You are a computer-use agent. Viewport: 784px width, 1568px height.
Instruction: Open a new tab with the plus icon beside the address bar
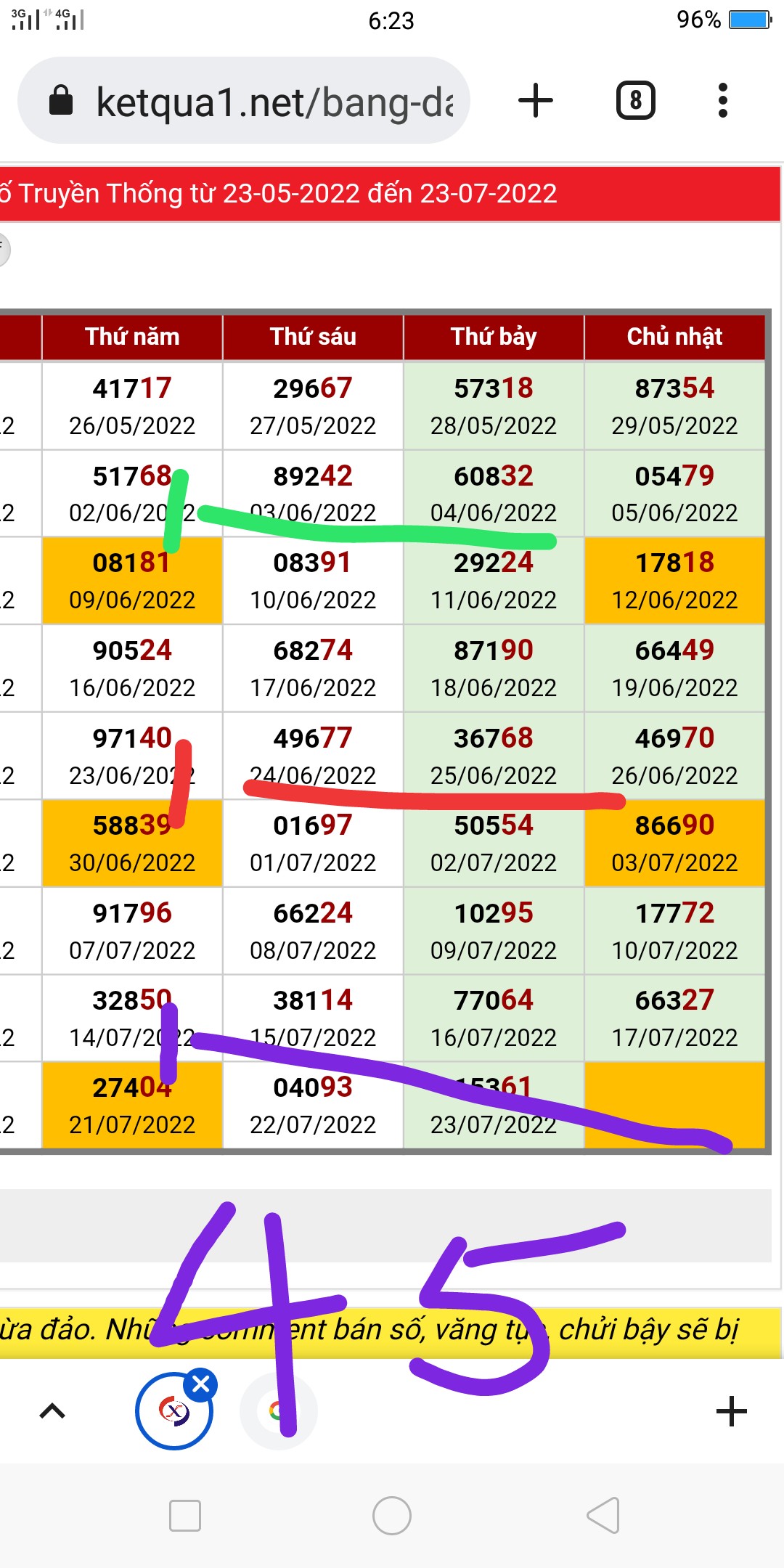point(536,100)
